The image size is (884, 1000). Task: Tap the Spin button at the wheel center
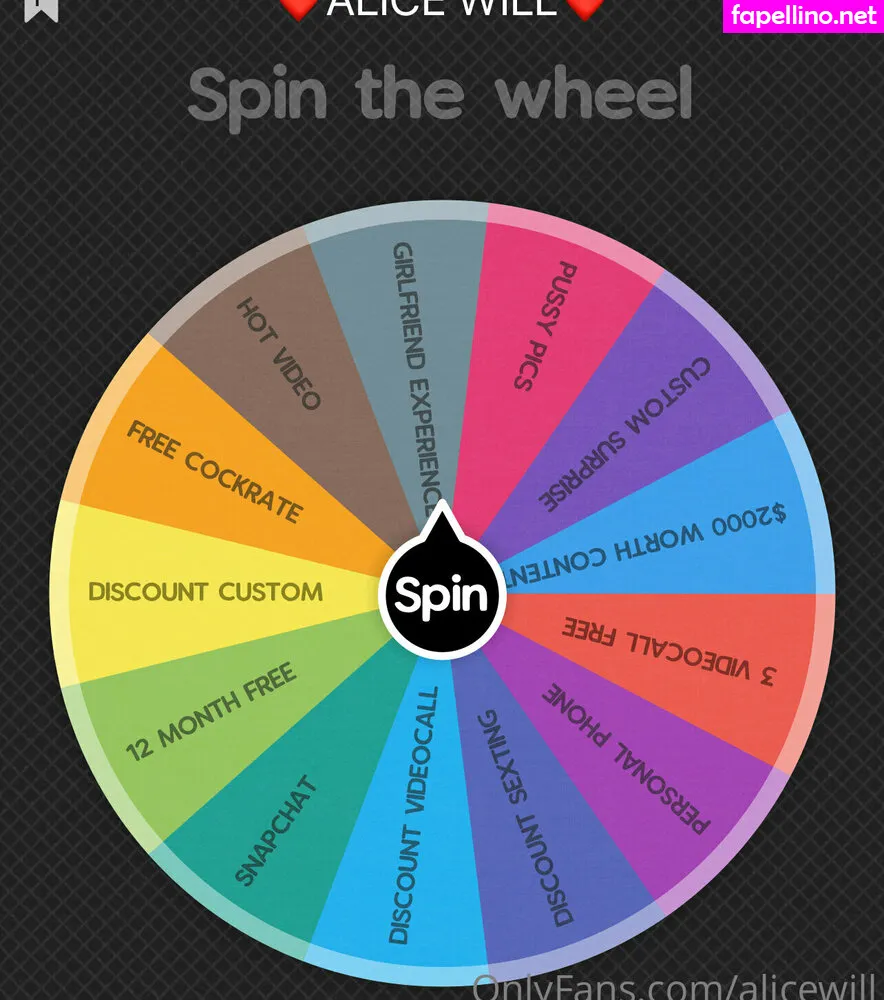pos(441,595)
